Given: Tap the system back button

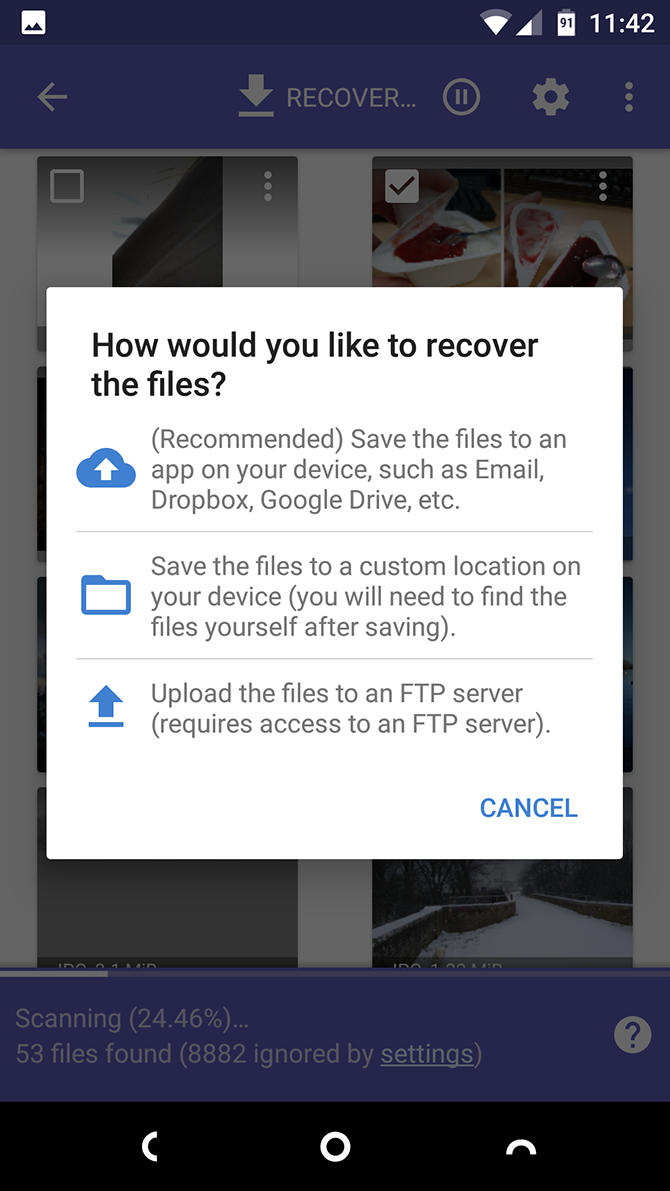Looking at the screenshot, I should 150,1147.
